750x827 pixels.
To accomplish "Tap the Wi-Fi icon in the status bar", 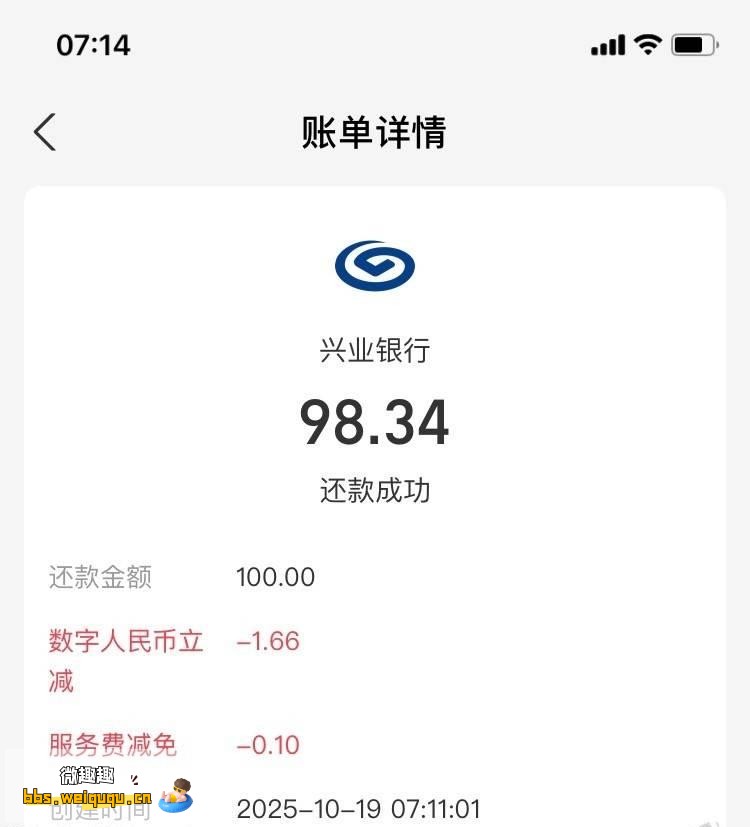I will coord(648,44).
